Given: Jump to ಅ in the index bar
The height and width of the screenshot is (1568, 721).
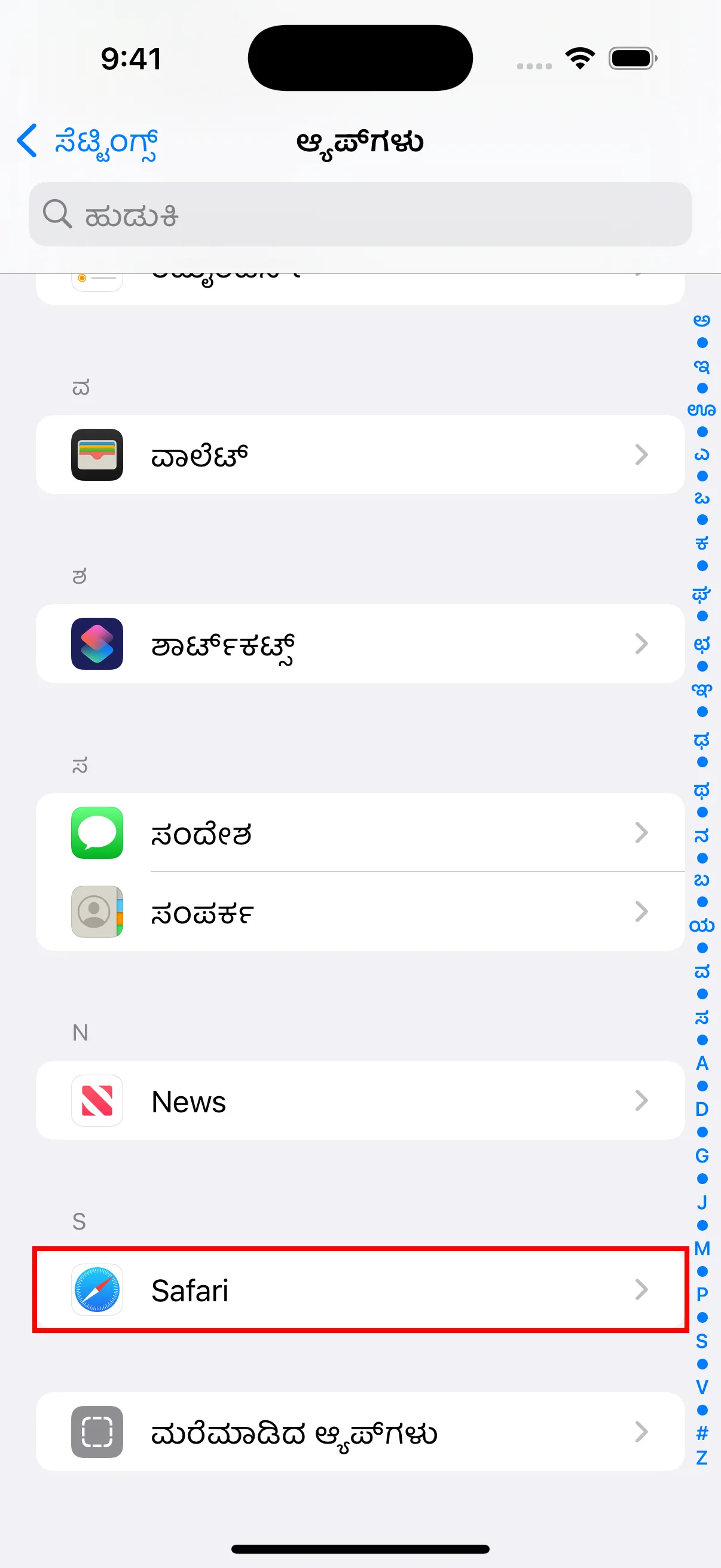Looking at the screenshot, I should click(x=702, y=320).
